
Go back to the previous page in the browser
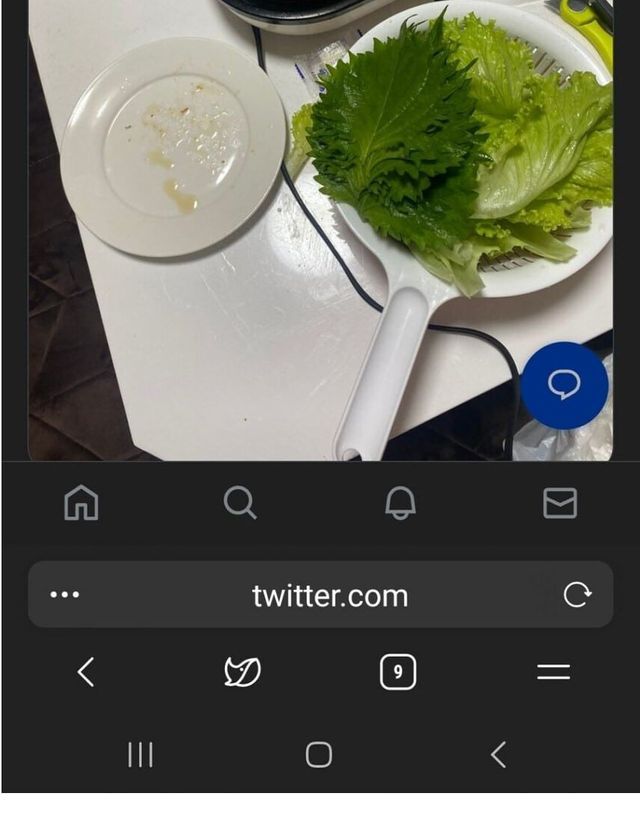(x=86, y=673)
